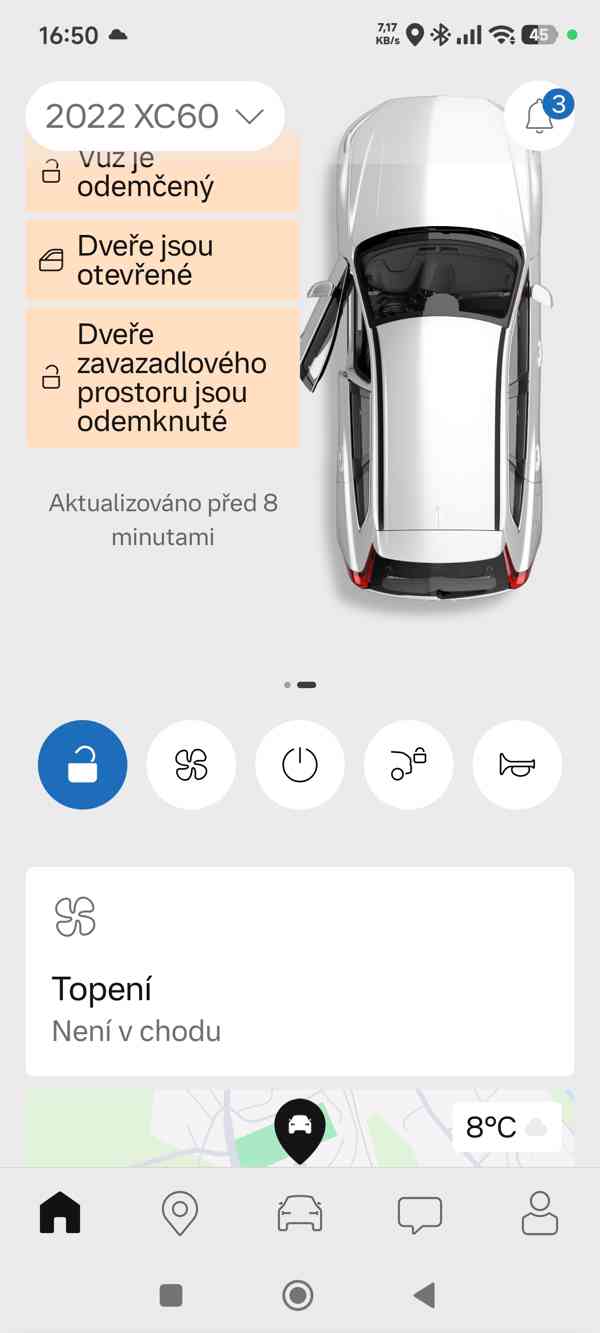The width and height of the screenshot is (600, 1333).
Task: Start climate with the fan button
Action: [x=191, y=765]
